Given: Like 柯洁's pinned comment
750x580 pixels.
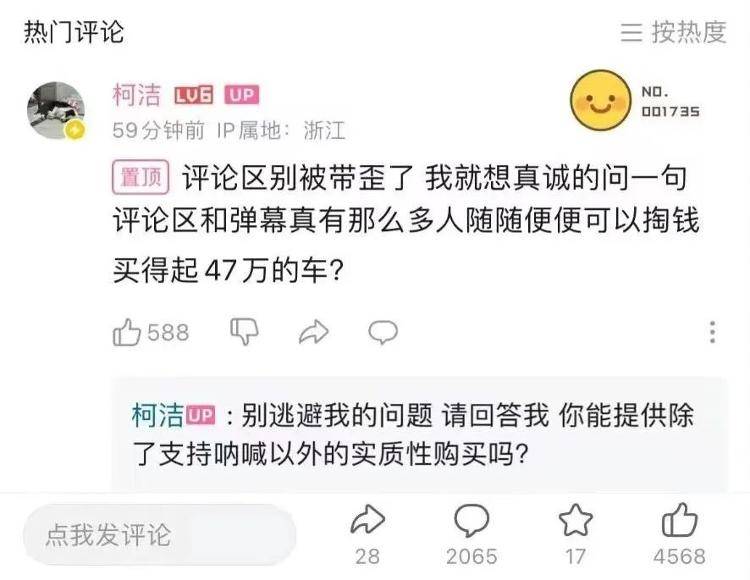Looking at the screenshot, I should pyautogui.click(x=128, y=333).
